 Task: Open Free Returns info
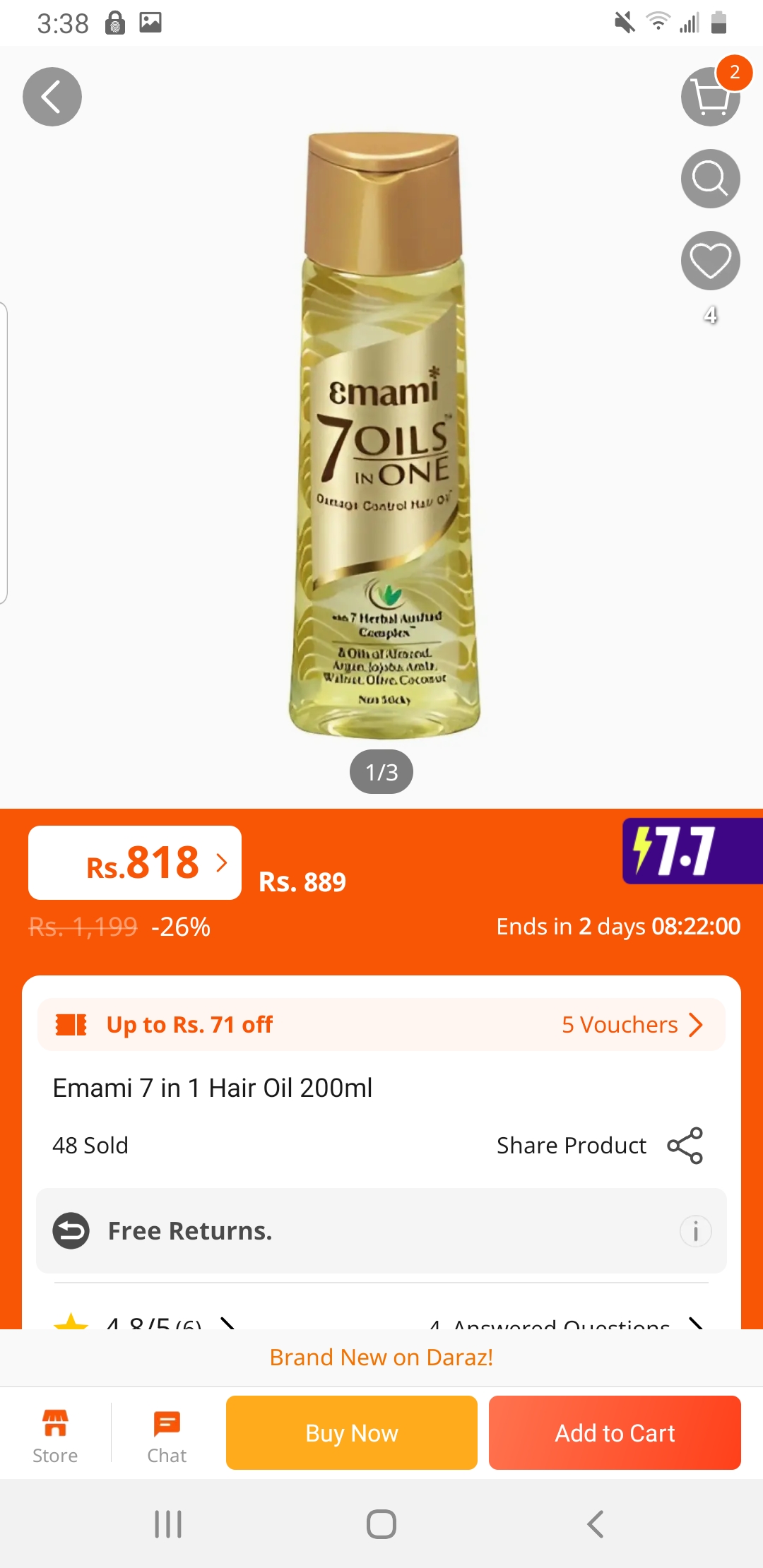pyautogui.click(x=695, y=1231)
